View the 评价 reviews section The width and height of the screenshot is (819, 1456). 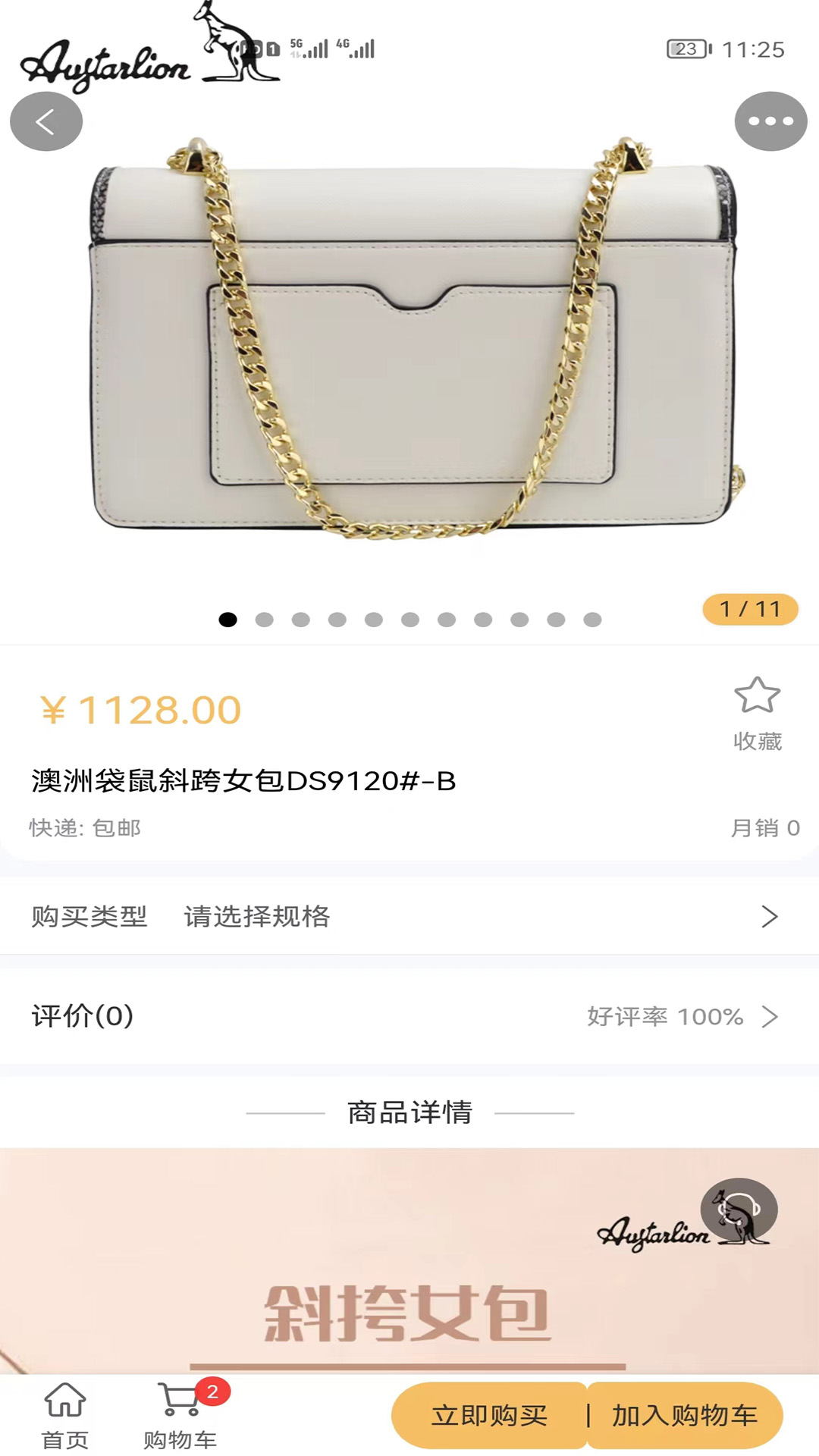point(409,1016)
